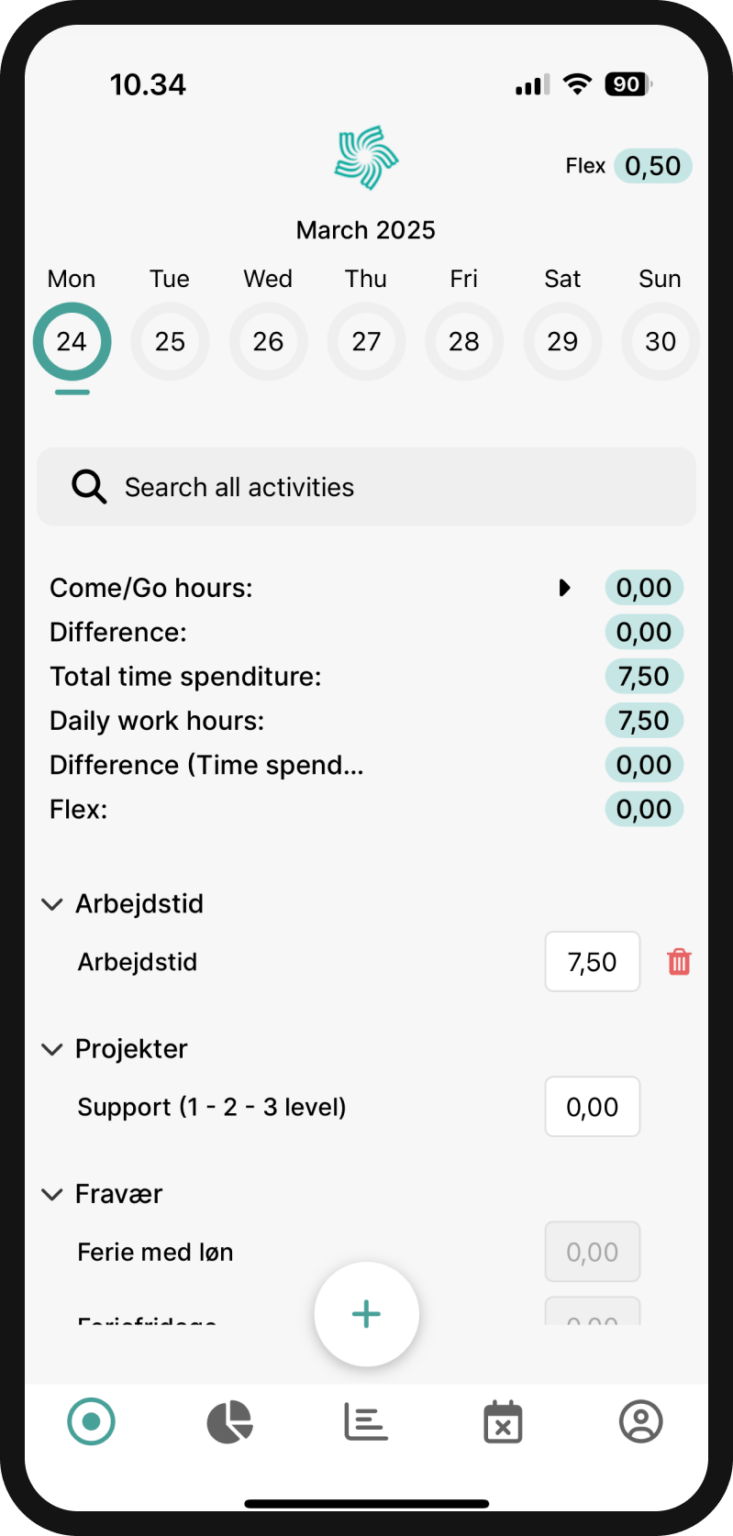Select Sunday the 30th
733x1536 pixels.
(660, 342)
